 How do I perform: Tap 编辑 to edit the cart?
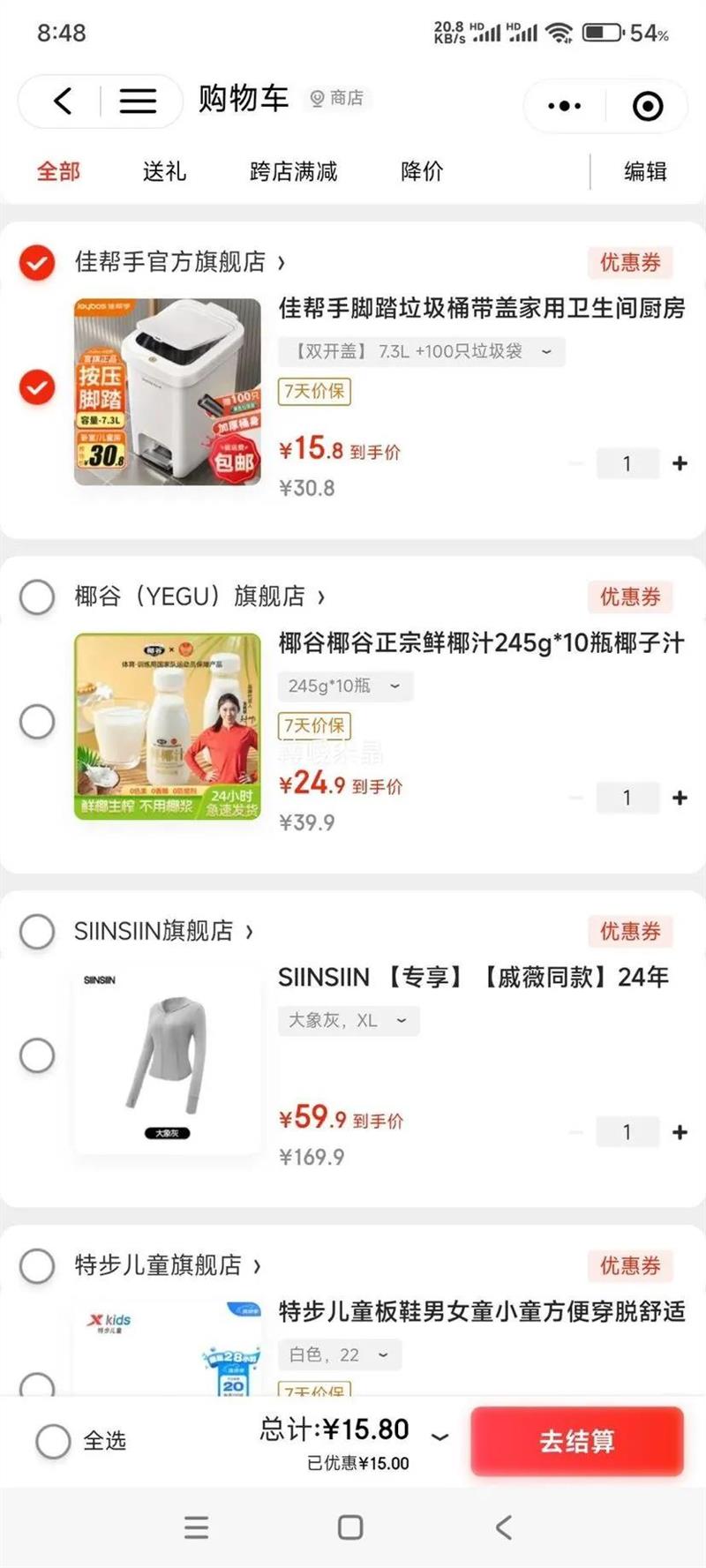point(645,171)
